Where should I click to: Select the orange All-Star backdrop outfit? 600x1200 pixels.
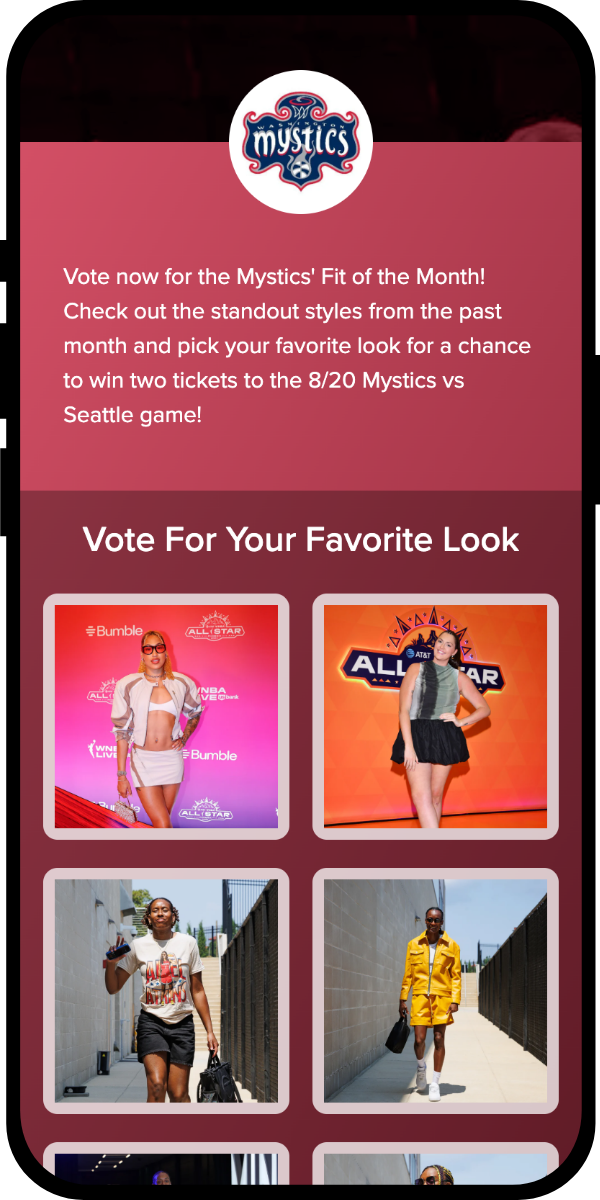(x=435, y=716)
